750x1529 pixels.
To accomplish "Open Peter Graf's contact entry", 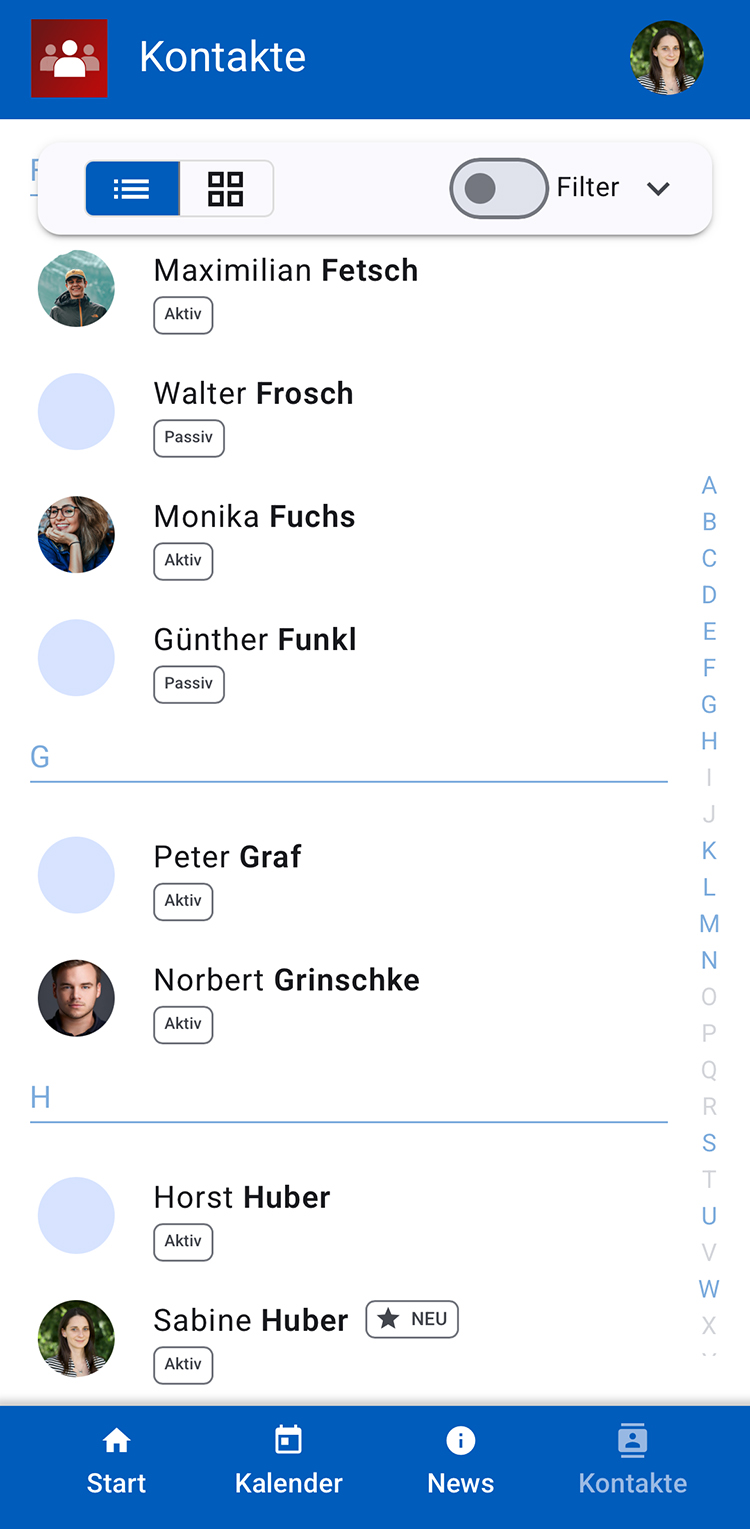I will pos(228,857).
